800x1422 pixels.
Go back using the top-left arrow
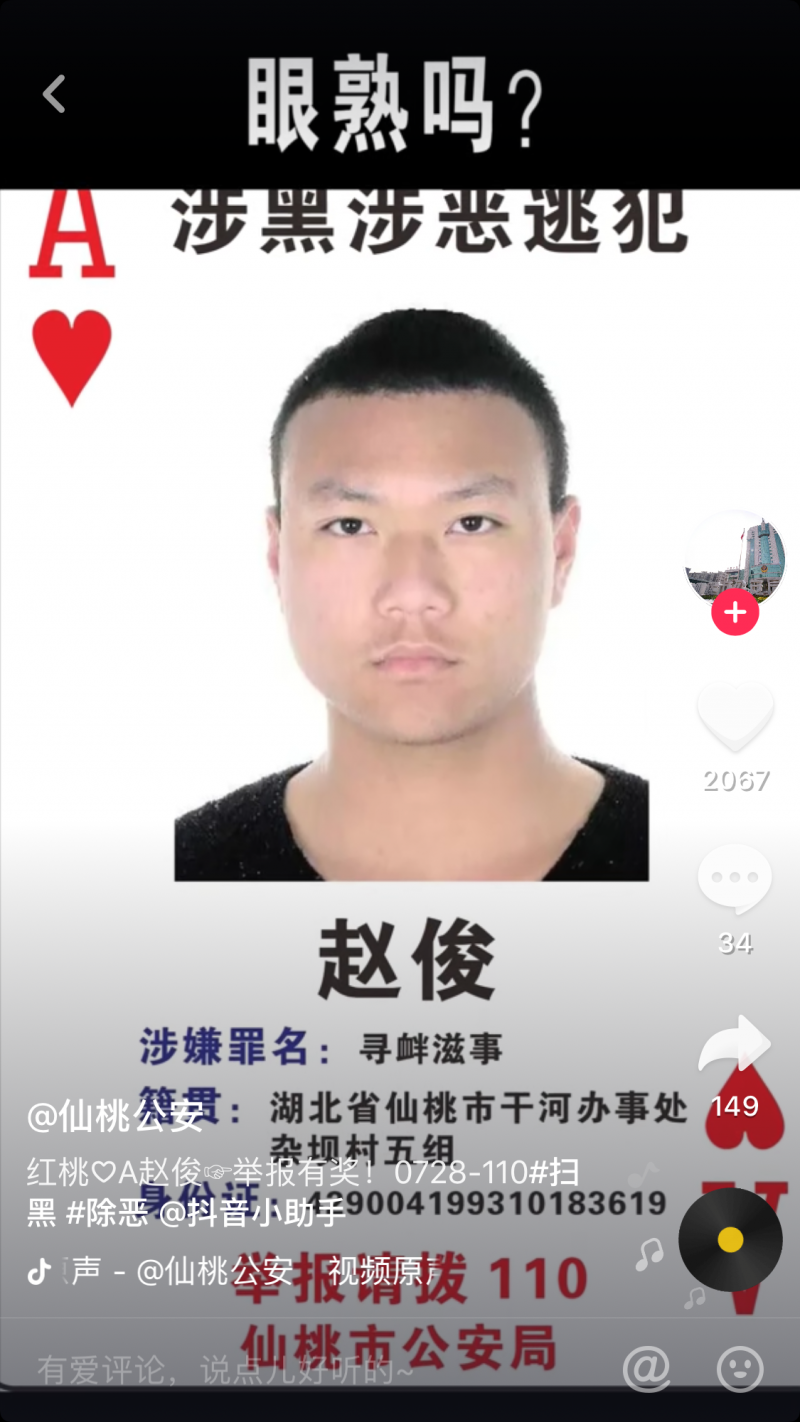(x=55, y=95)
